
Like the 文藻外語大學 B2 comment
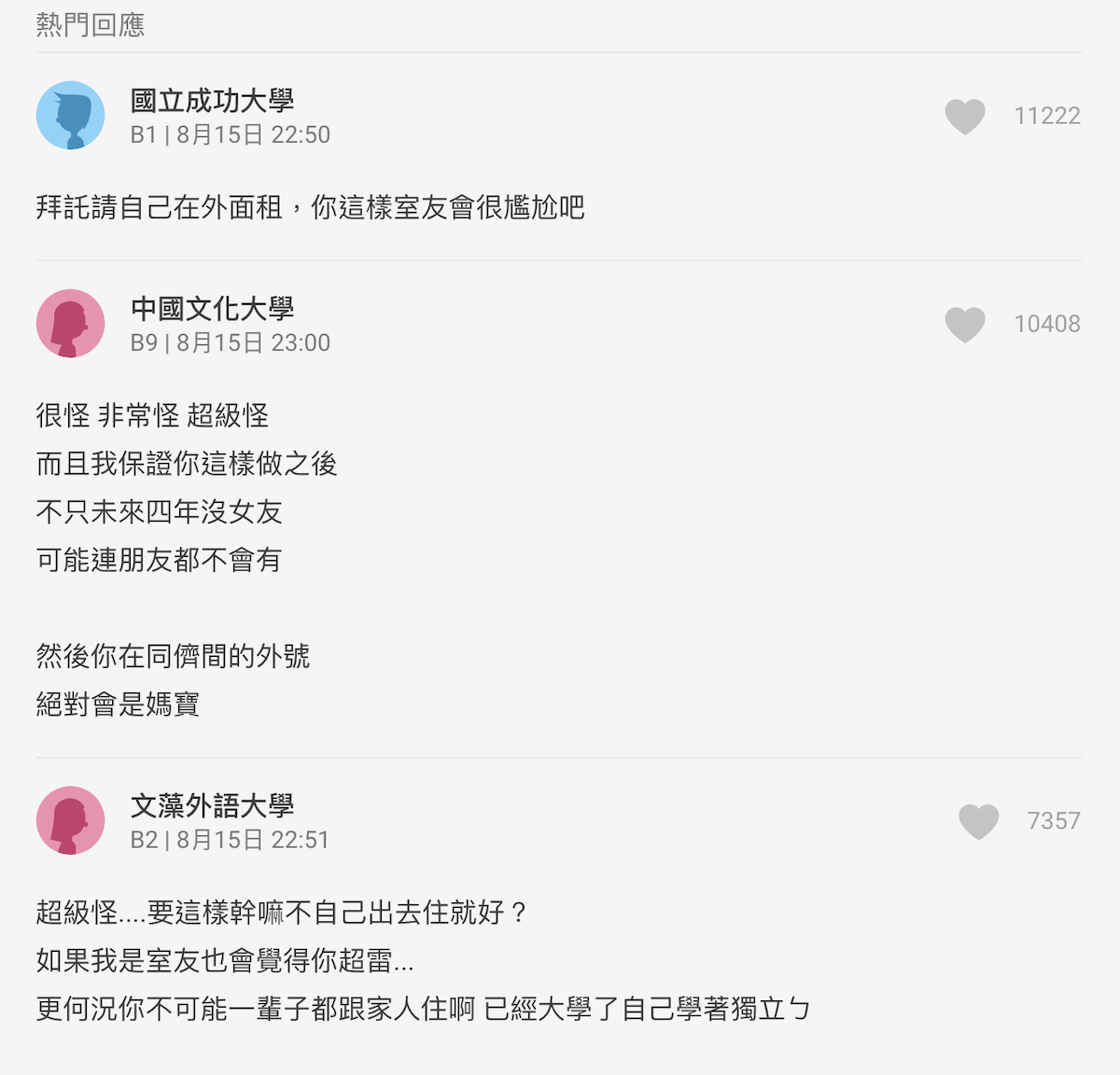pyautogui.click(x=978, y=822)
